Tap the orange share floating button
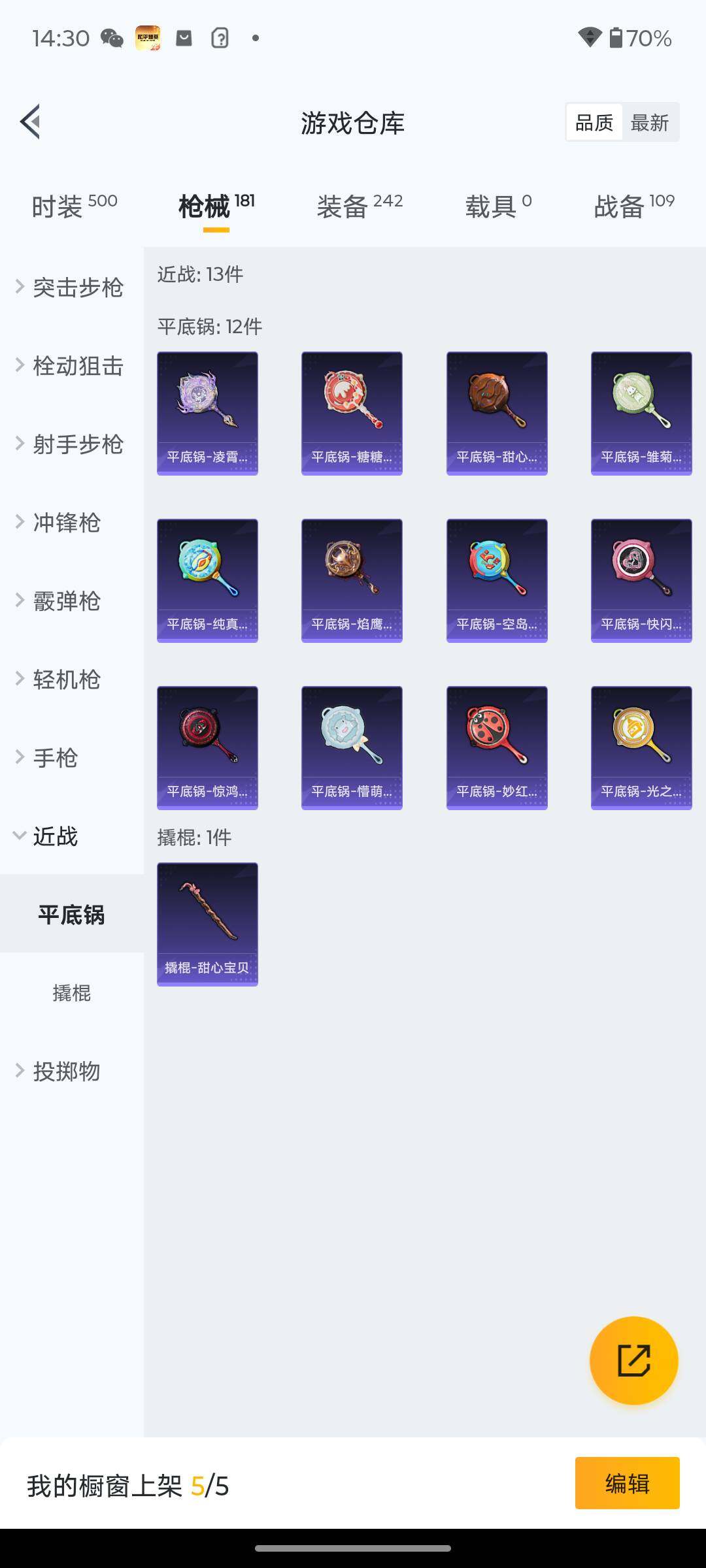Screen dimensions: 706x1568 (x=633, y=1360)
